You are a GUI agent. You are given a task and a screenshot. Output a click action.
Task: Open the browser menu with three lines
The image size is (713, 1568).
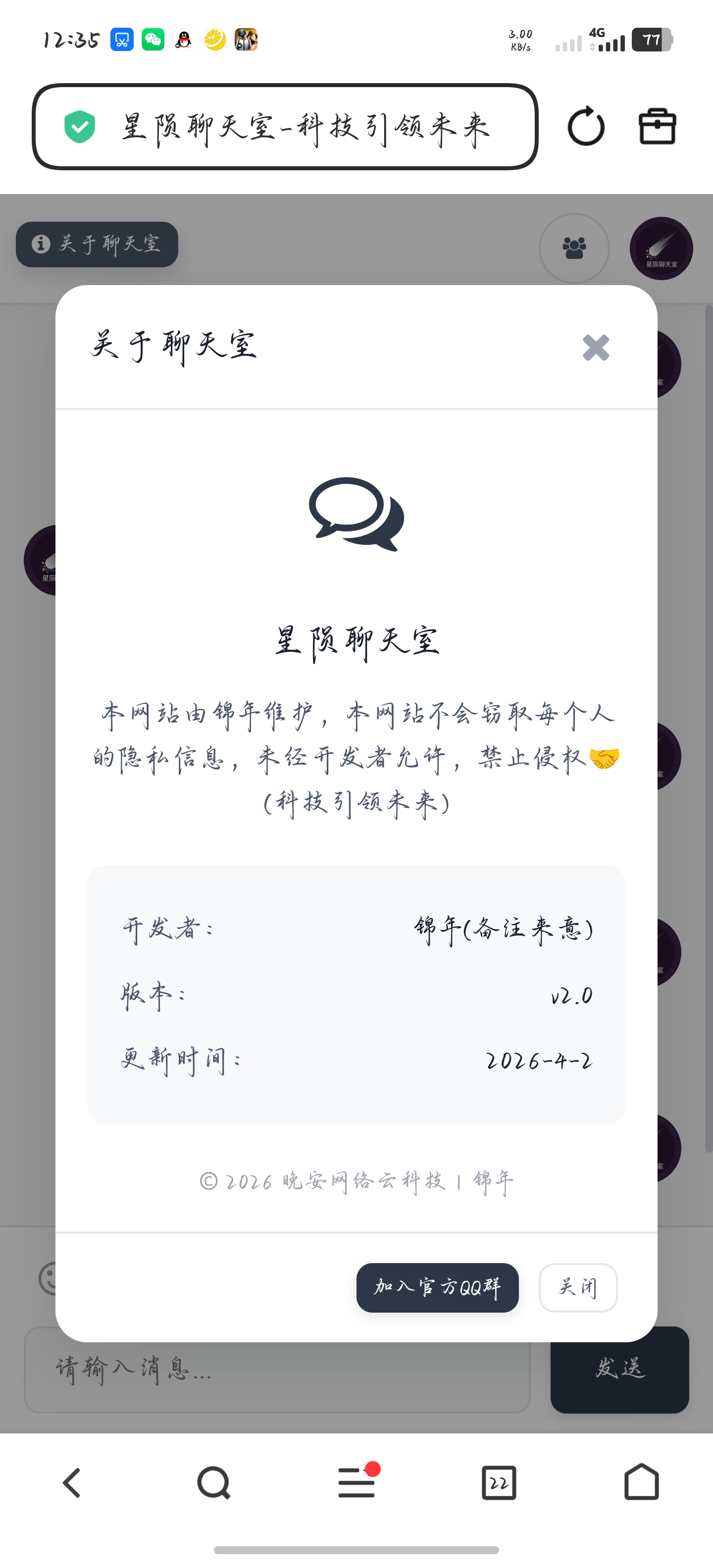[357, 1482]
